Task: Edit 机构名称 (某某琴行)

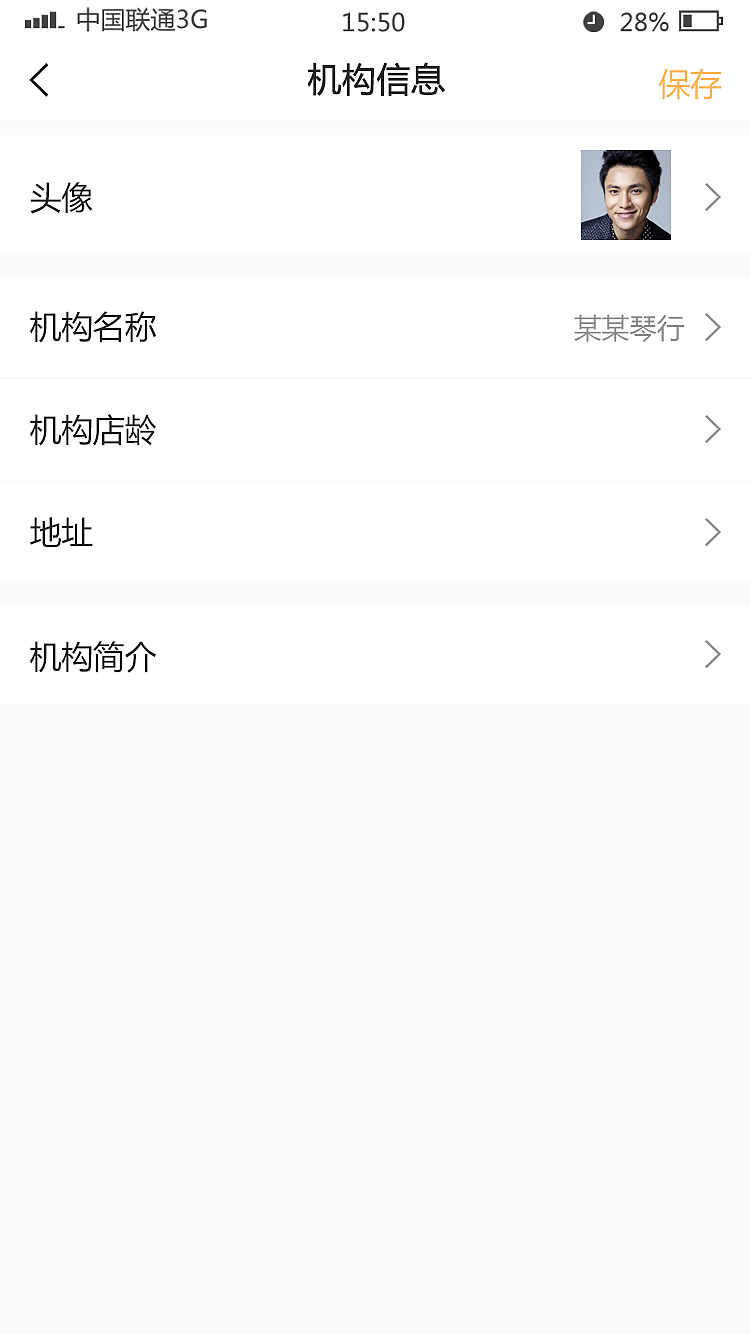Action: coord(375,328)
